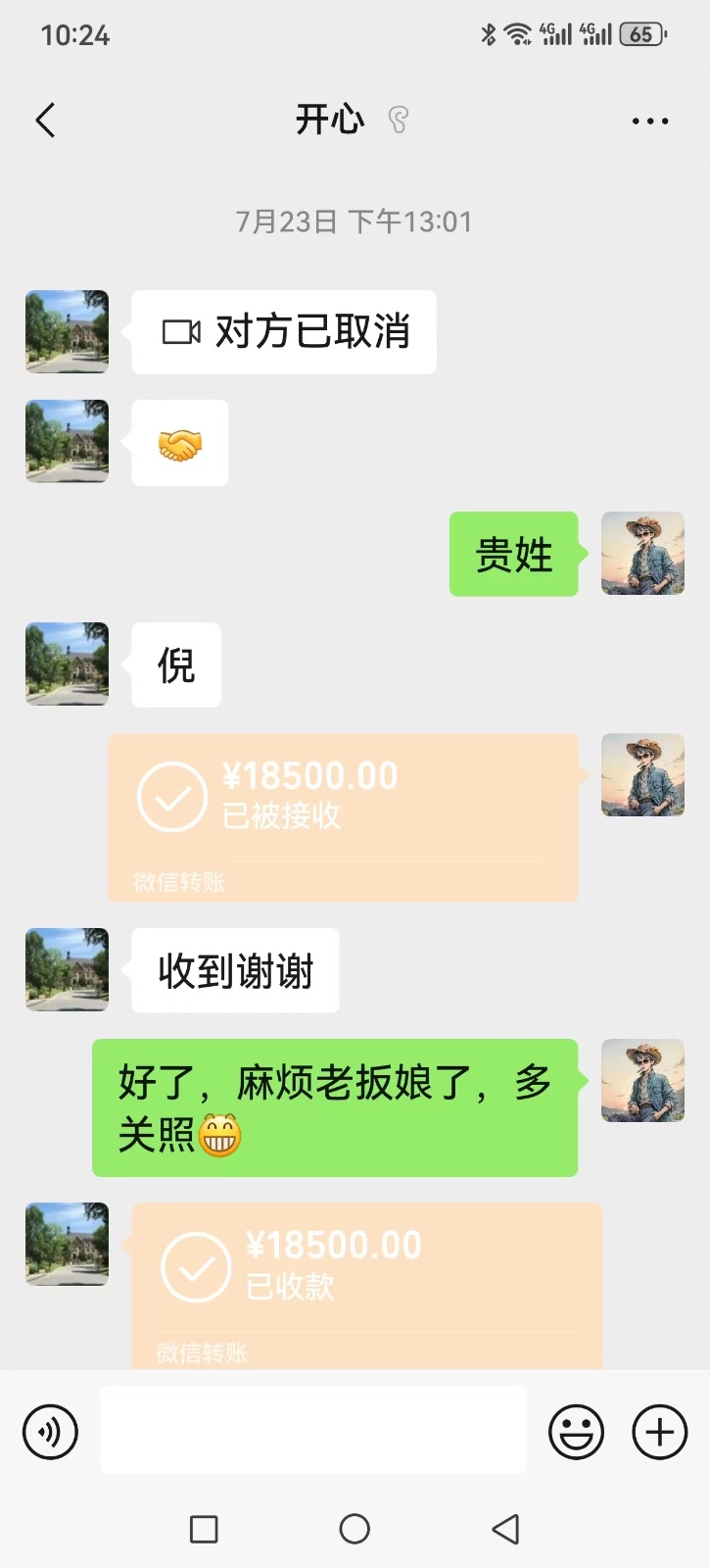Open the ¥18500.00 已收款 transfer card
The height and width of the screenshot is (1568, 710).
(366, 1284)
